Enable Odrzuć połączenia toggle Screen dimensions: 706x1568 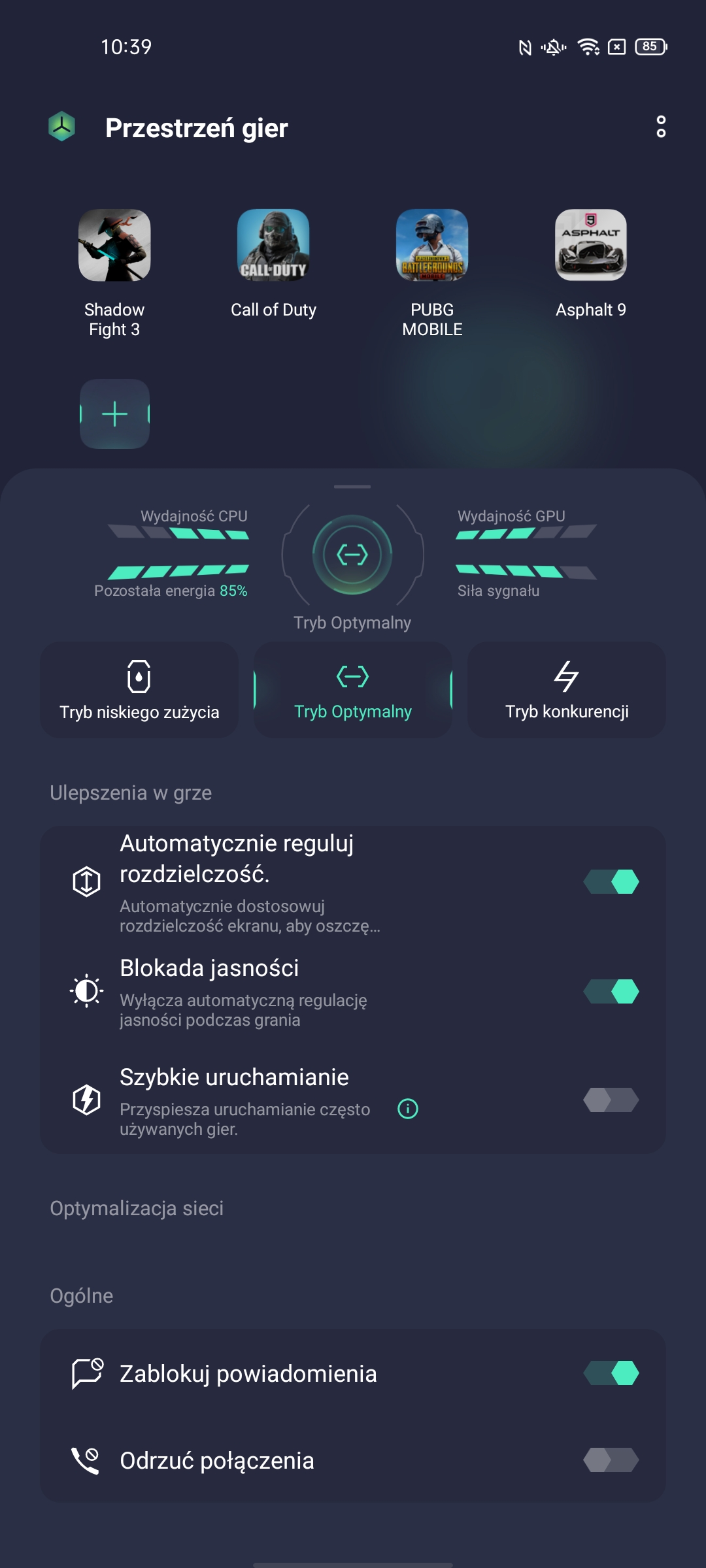[x=611, y=1460]
